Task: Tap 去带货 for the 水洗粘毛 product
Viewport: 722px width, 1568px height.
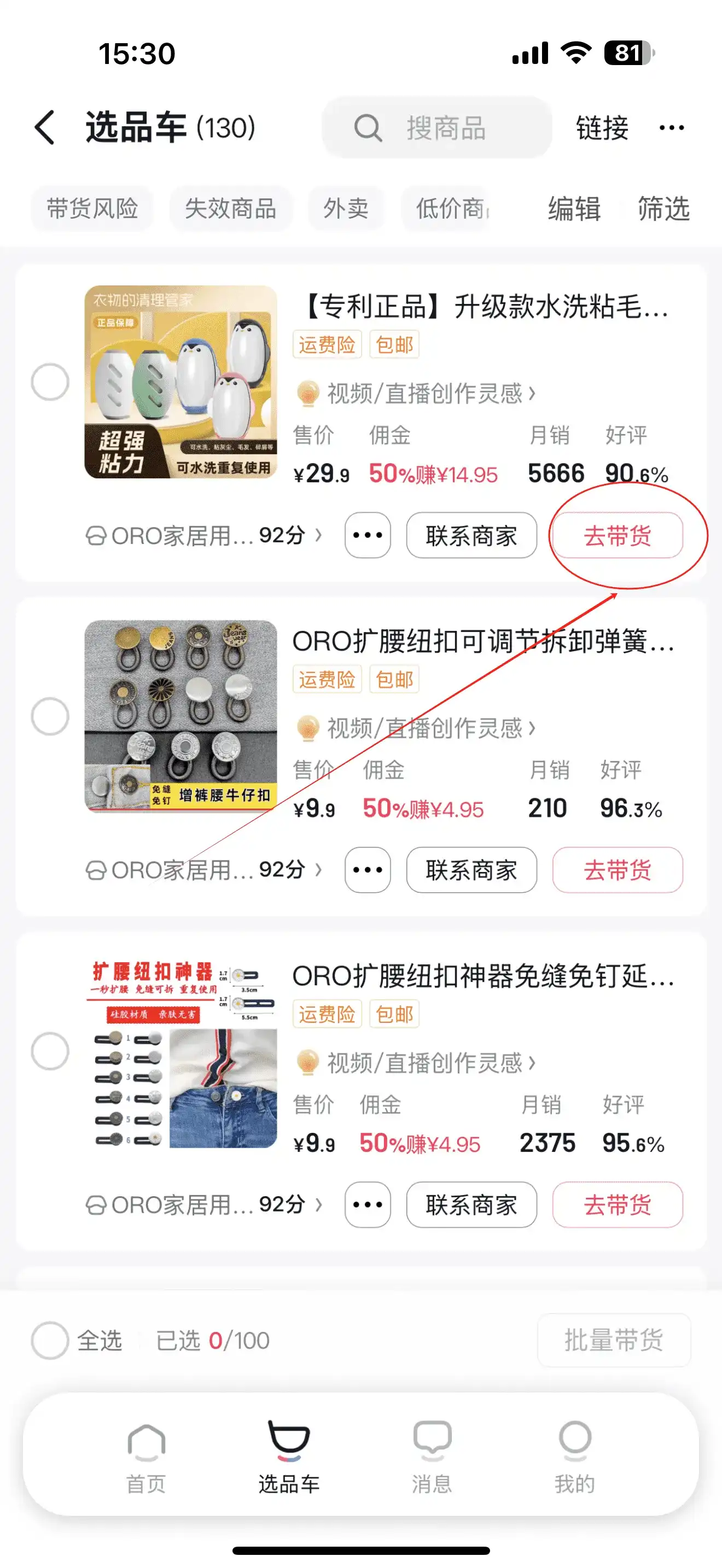Action: tap(618, 536)
